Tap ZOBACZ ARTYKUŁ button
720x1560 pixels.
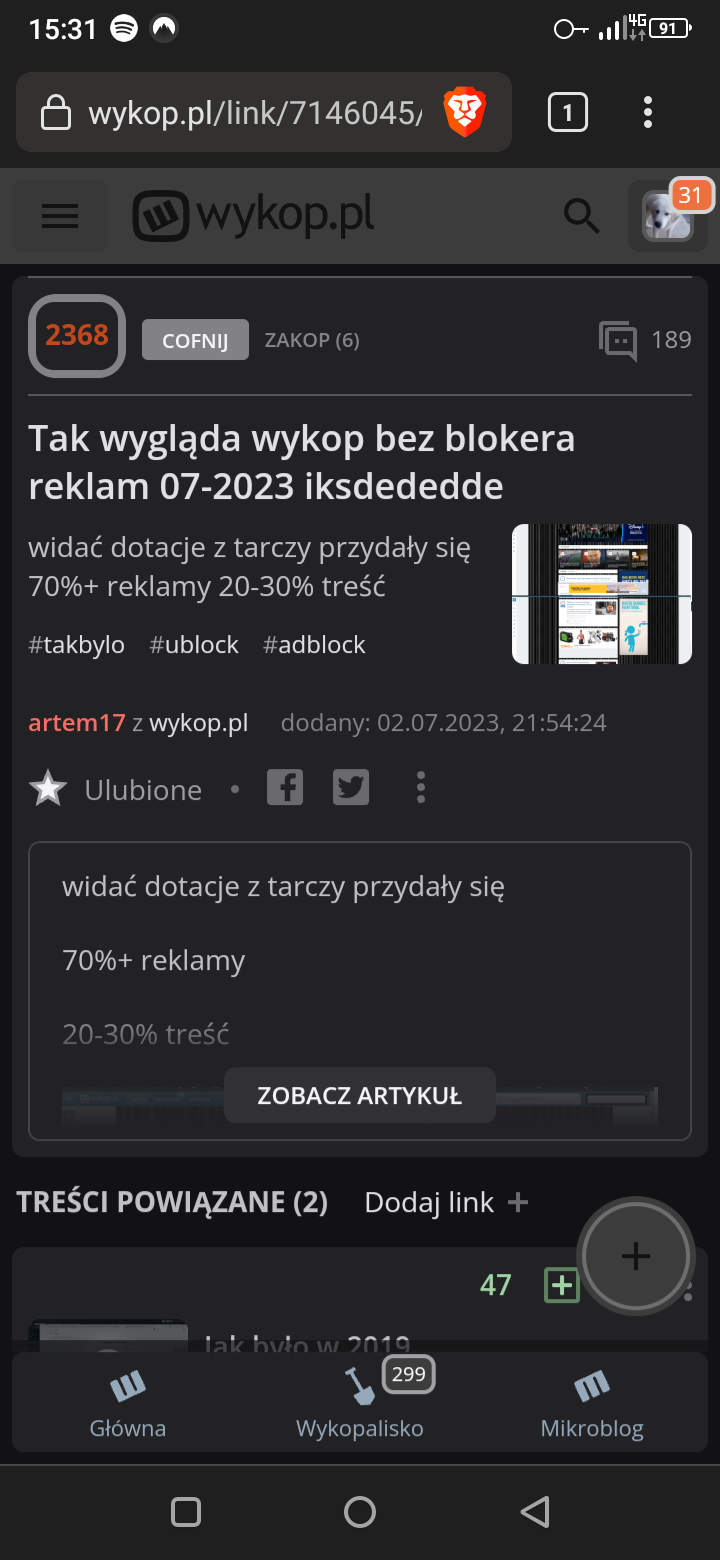click(x=360, y=1095)
